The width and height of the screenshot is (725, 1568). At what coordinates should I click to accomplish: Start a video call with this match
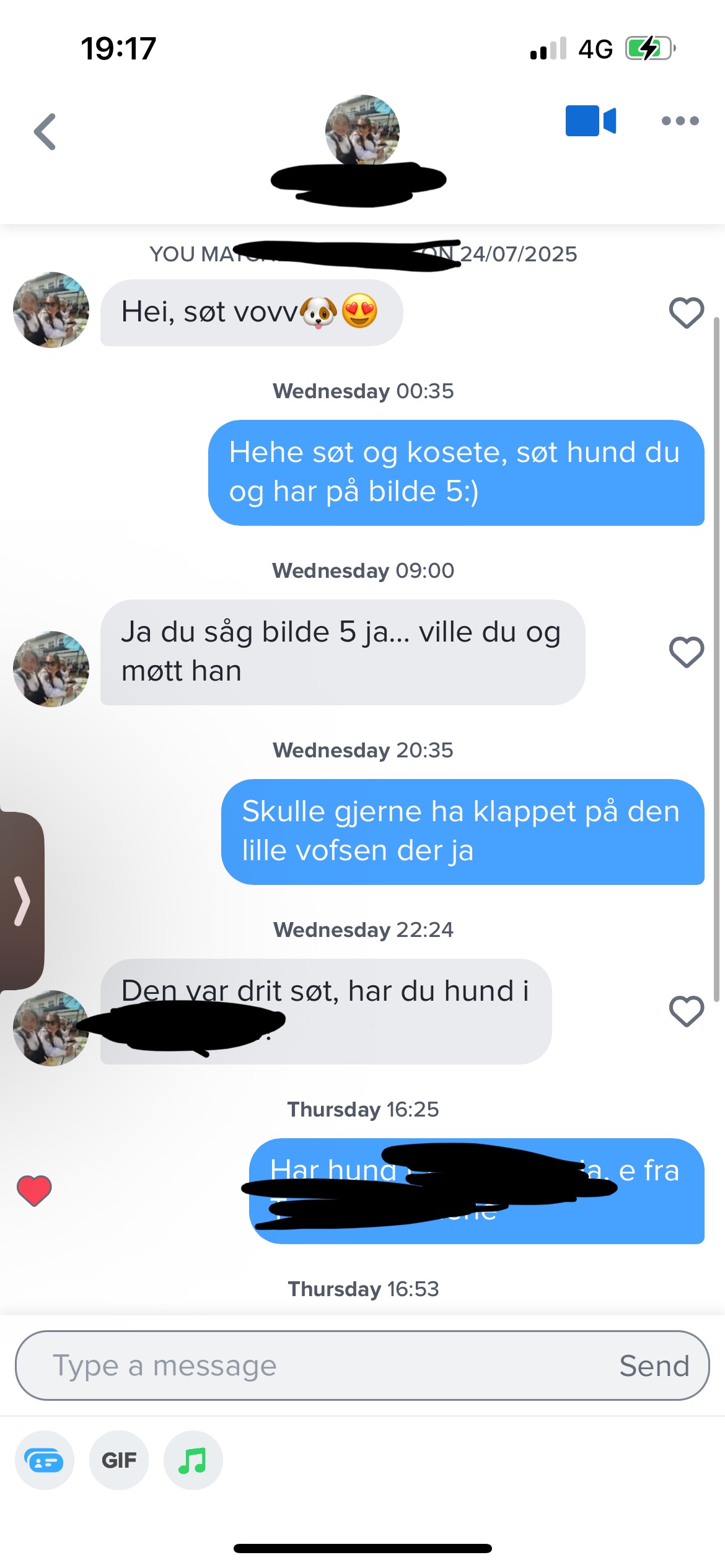[590, 121]
